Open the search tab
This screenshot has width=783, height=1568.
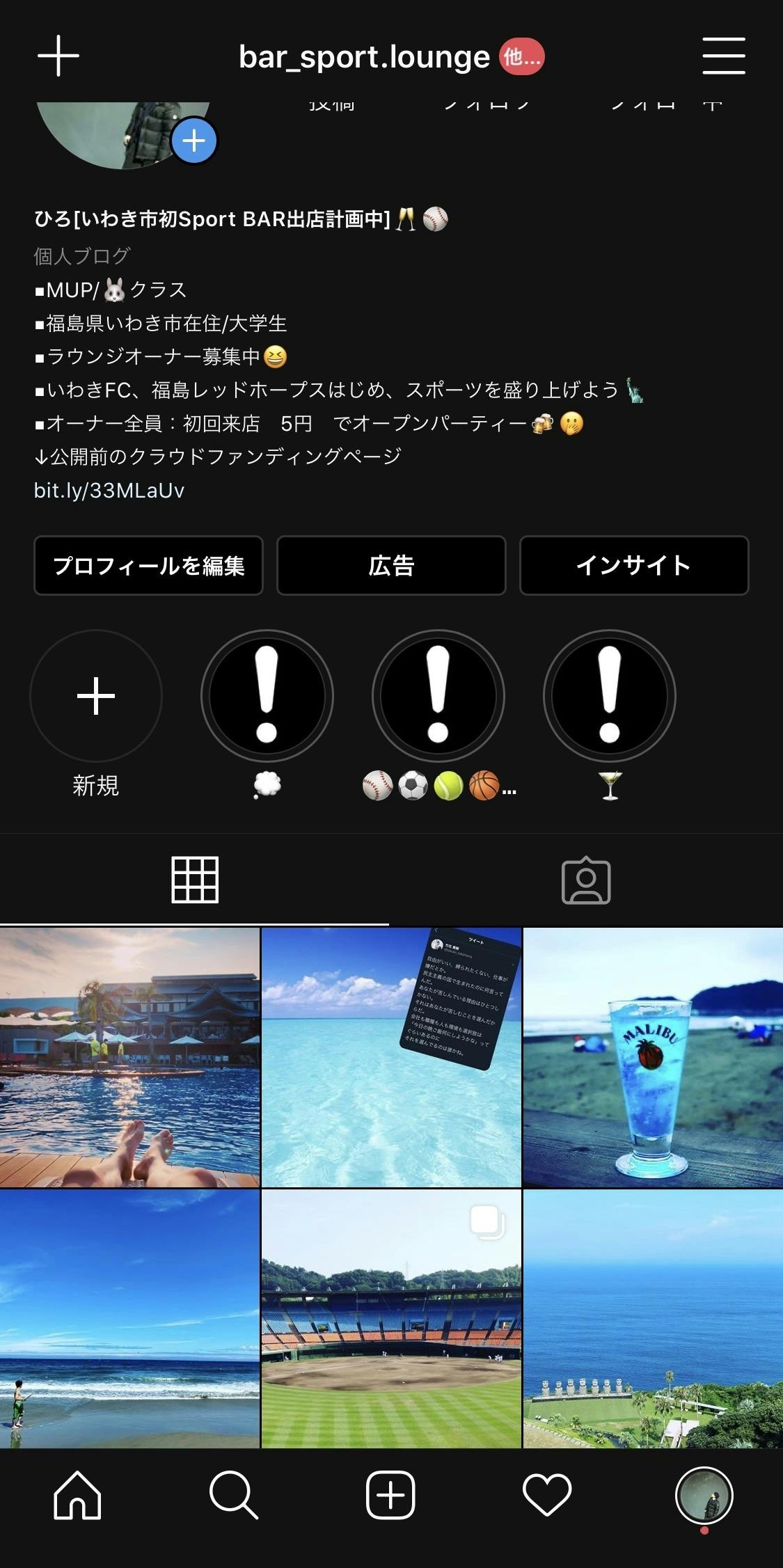pos(234,1495)
